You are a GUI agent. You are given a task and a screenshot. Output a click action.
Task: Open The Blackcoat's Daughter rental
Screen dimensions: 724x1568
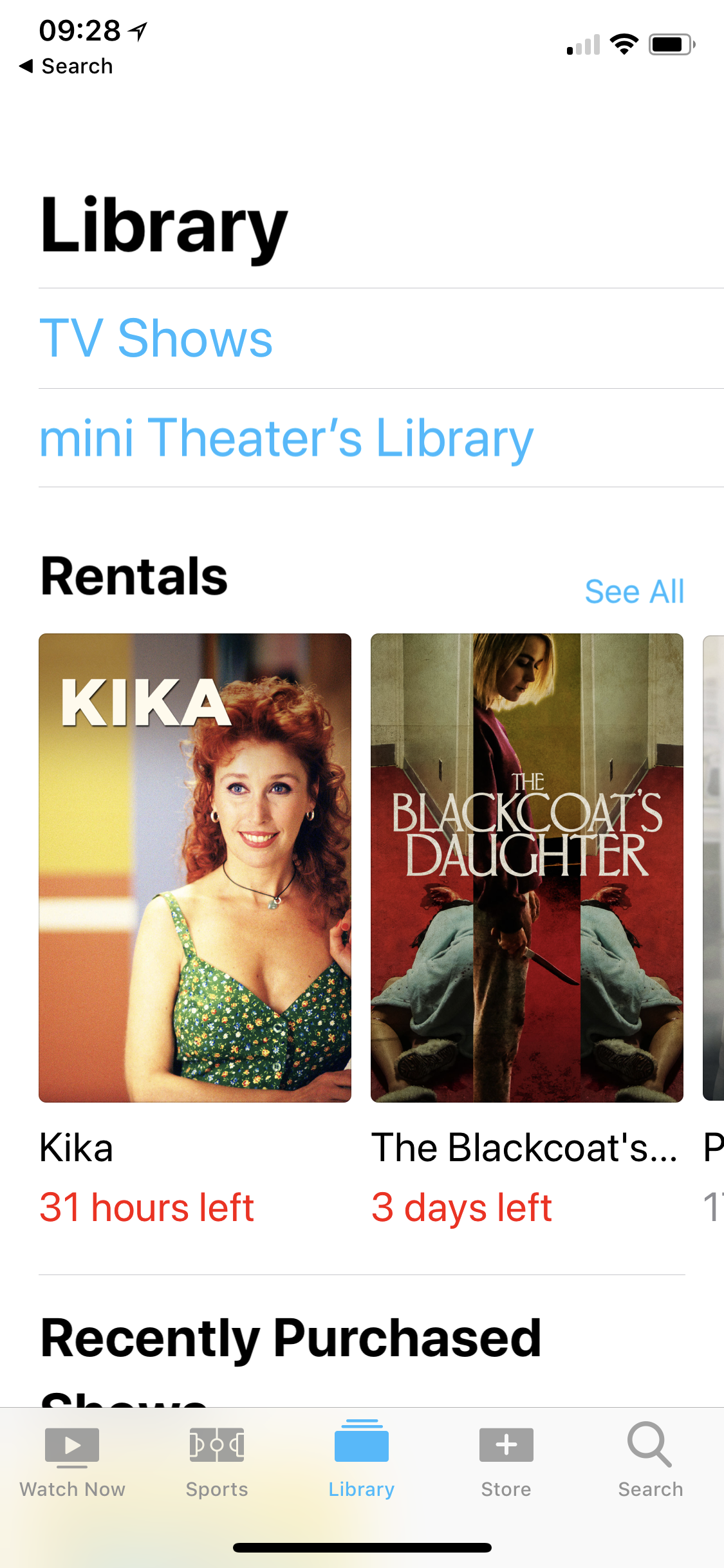(526, 868)
